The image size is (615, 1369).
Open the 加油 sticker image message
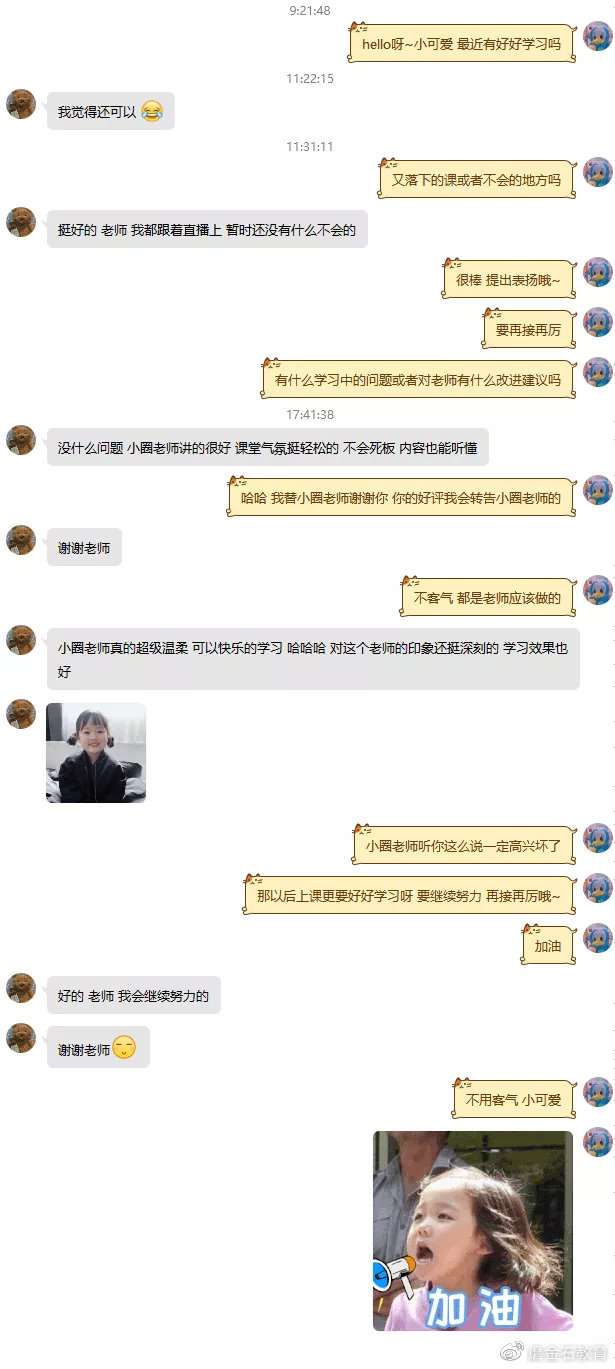click(473, 1230)
